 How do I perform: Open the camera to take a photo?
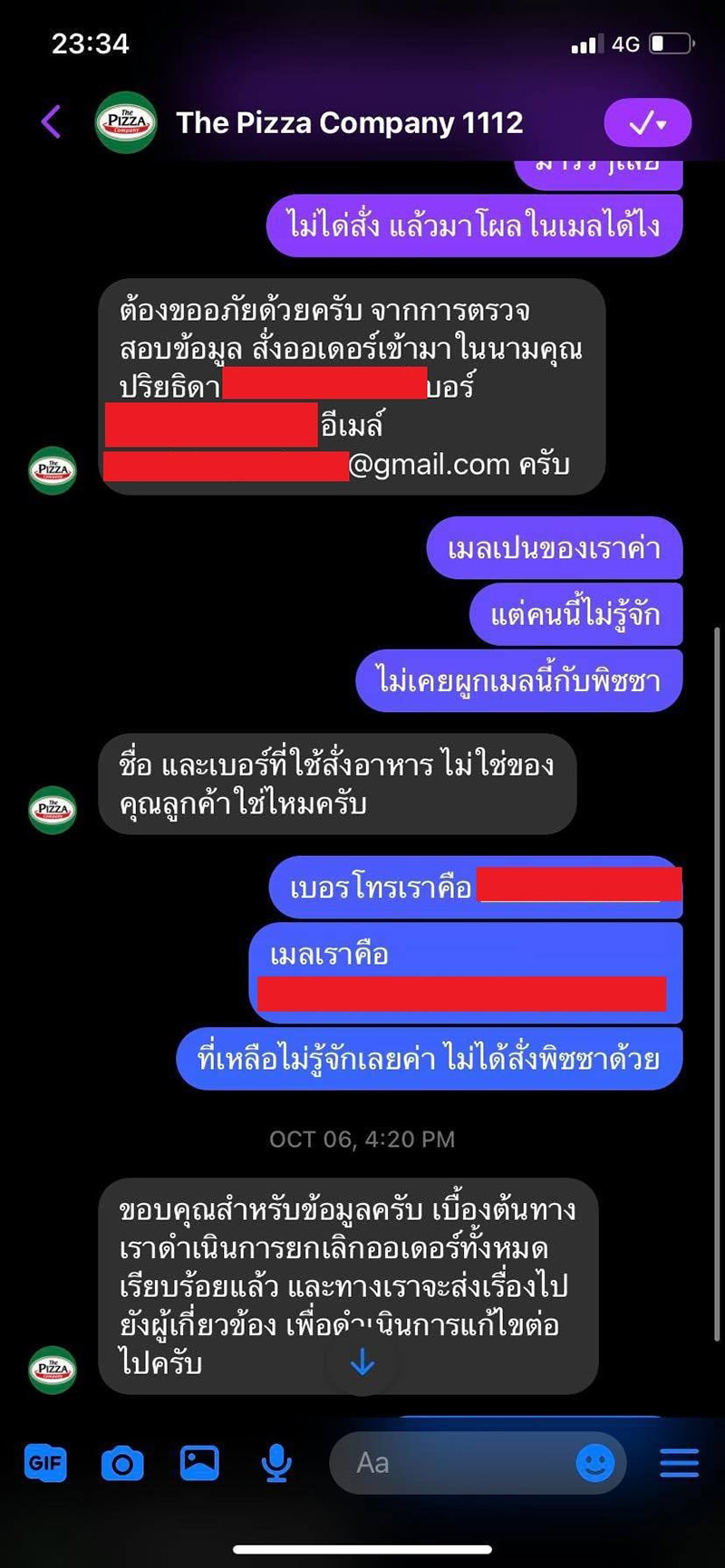[x=122, y=1463]
